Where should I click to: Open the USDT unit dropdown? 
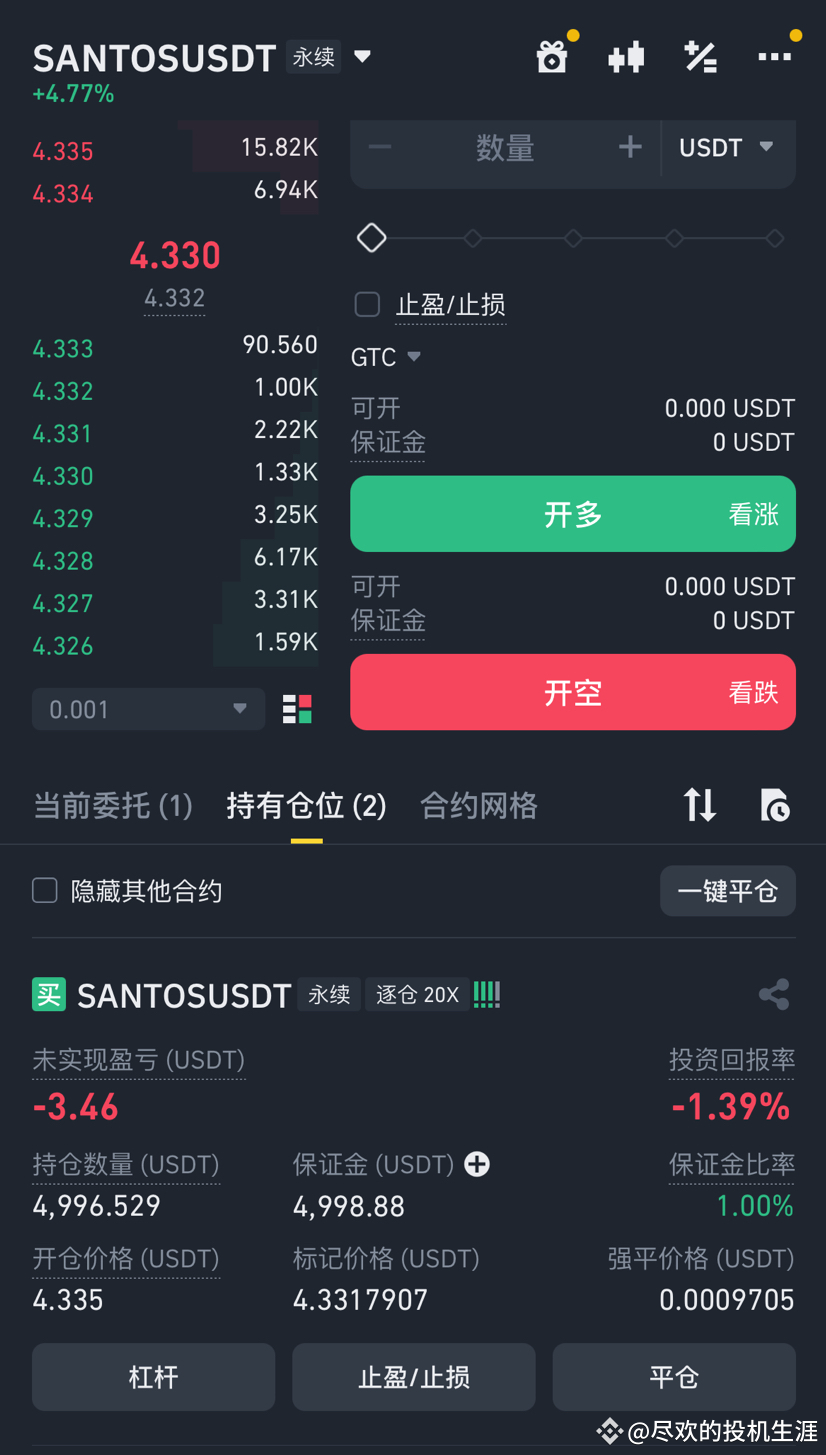click(727, 147)
